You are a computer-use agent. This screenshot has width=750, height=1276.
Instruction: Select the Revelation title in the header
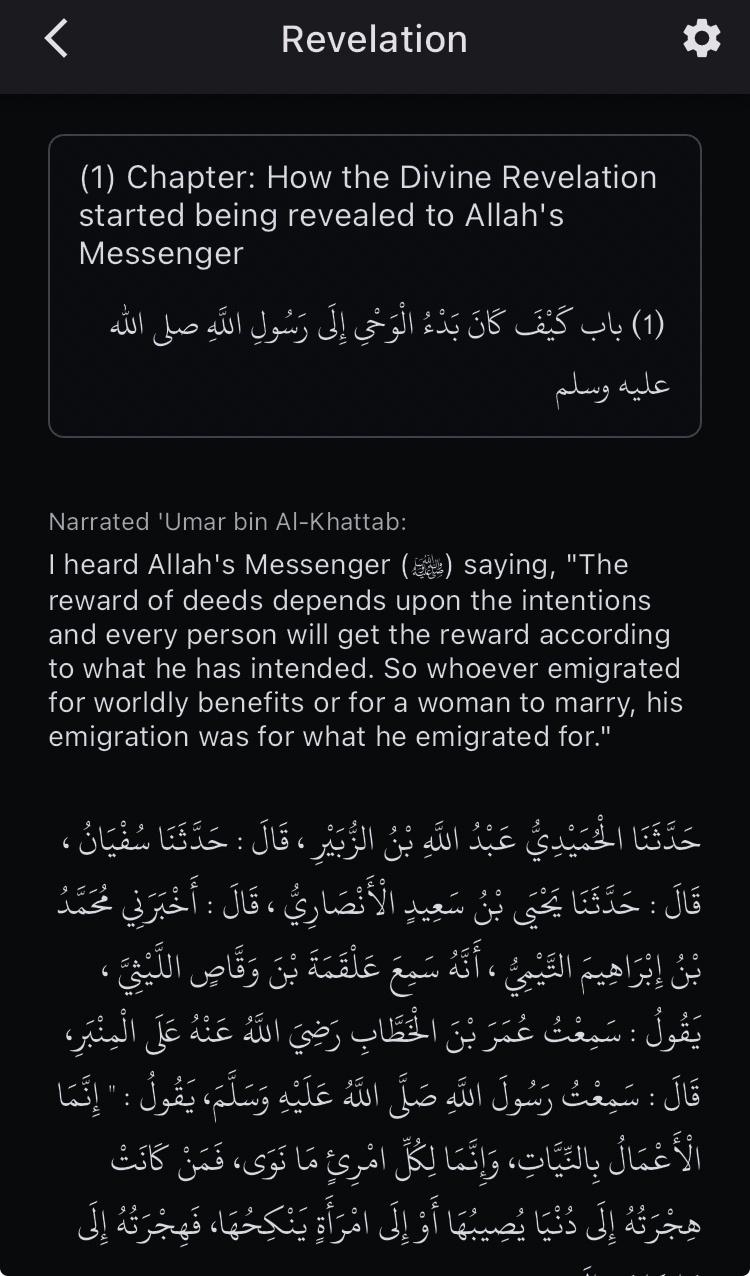pyautogui.click(x=374, y=39)
